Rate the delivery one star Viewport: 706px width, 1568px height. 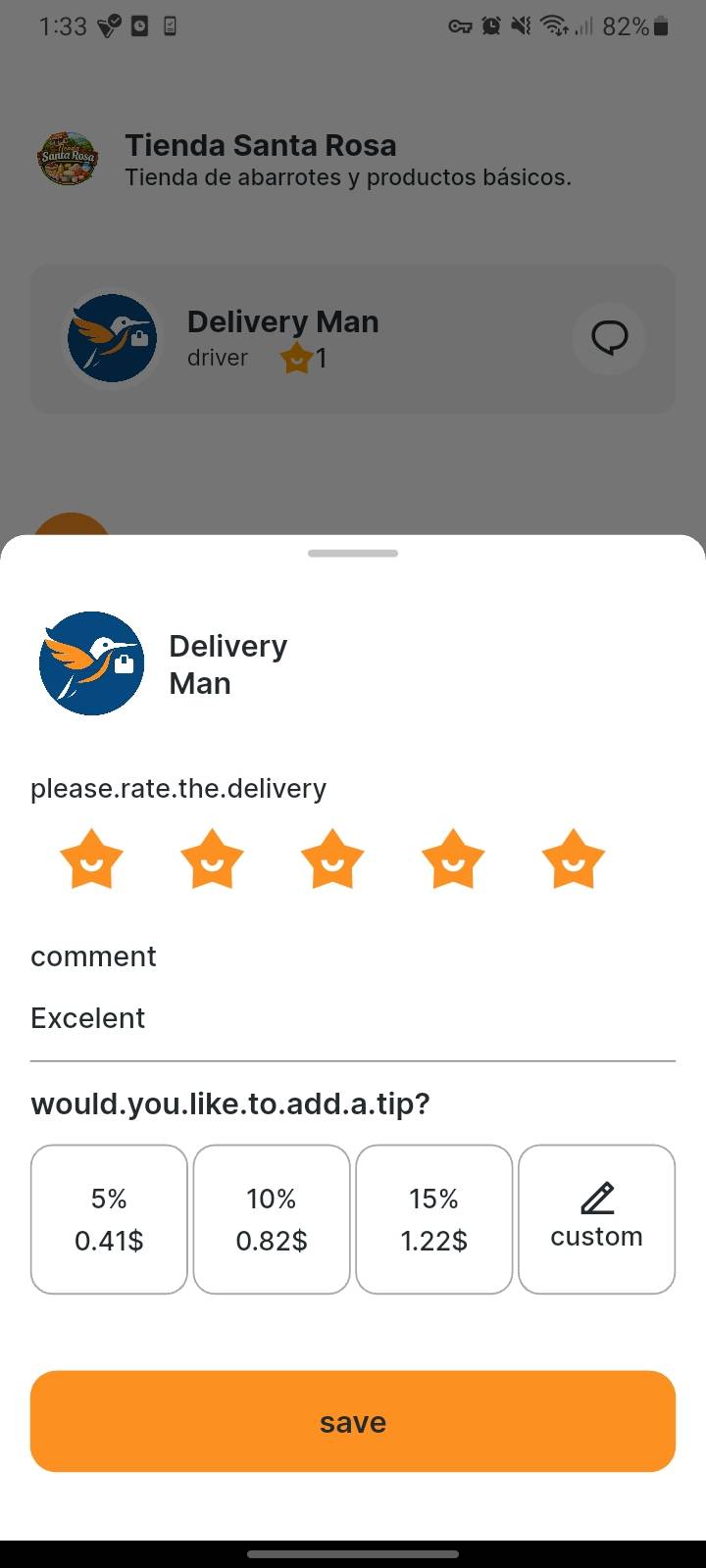coord(91,858)
